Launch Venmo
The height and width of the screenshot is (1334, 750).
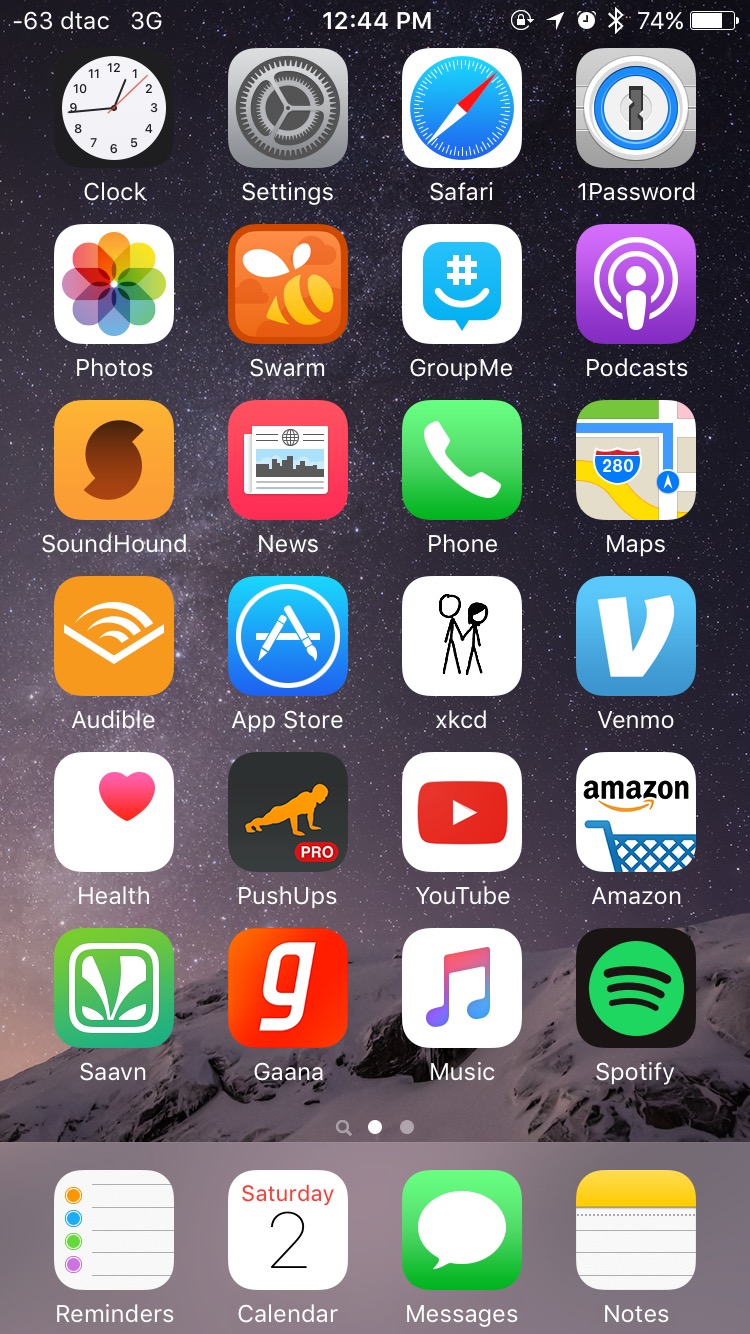(x=636, y=636)
